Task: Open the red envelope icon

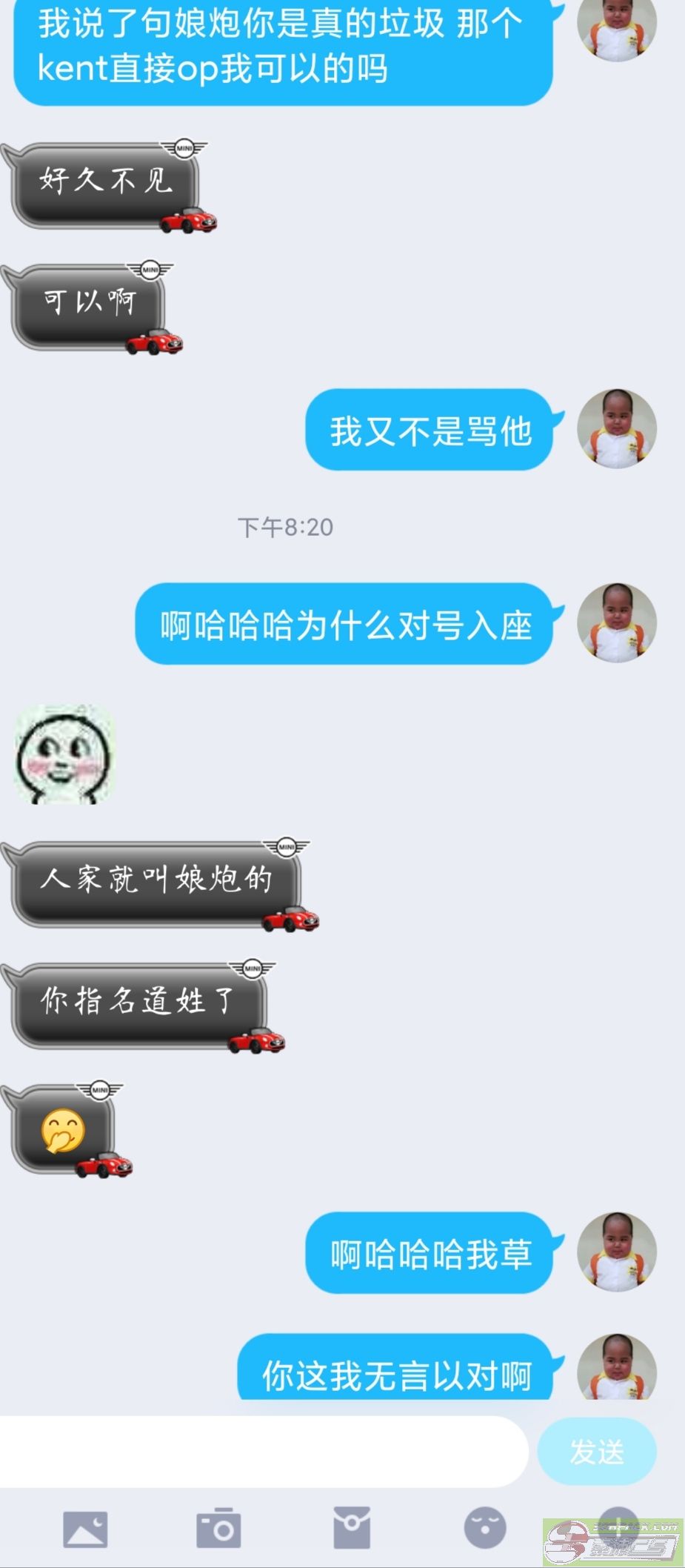Action: tap(351, 1527)
